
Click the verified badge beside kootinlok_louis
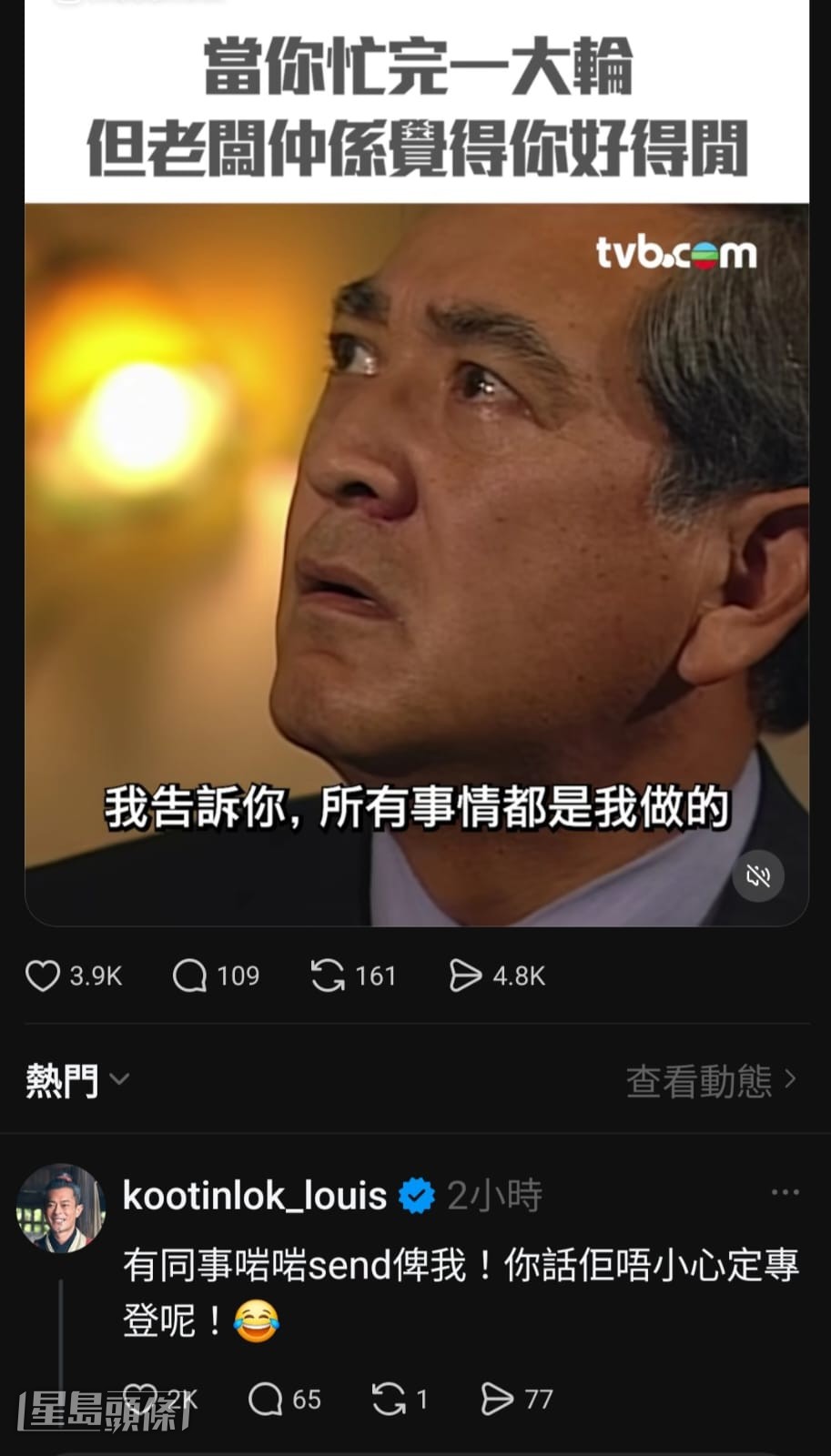(417, 1196)
